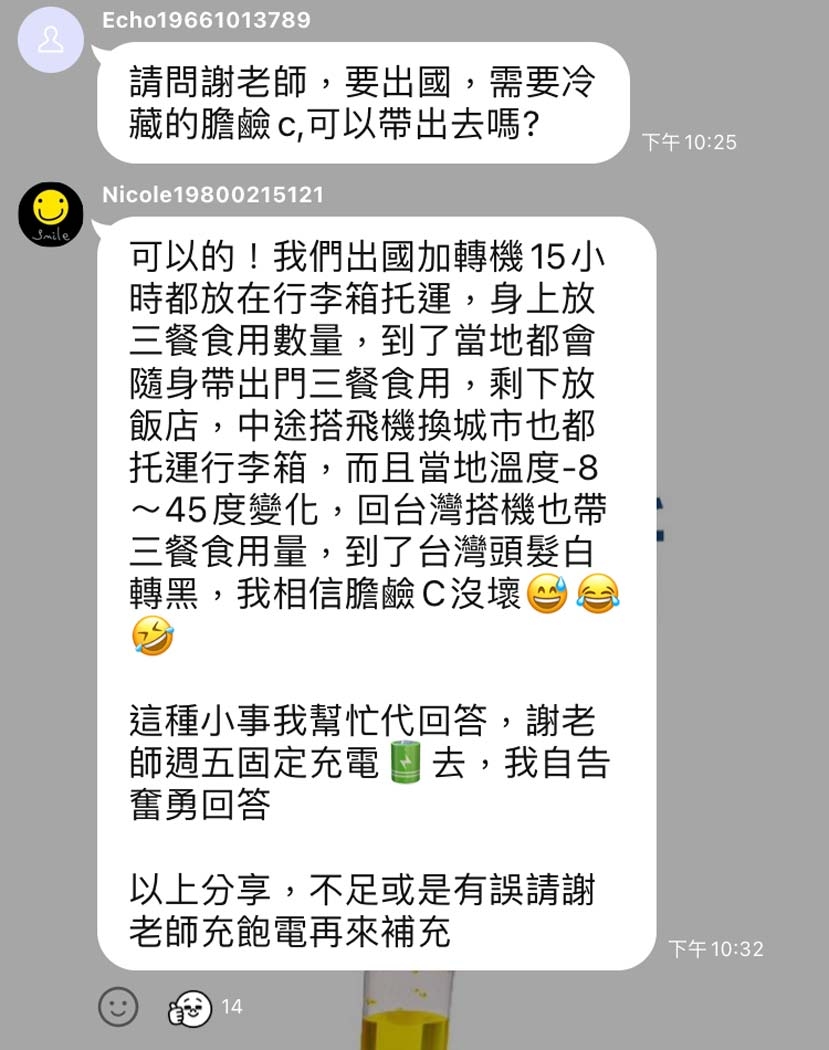Add a reaction with the smiley face icon
This screenshot has width=829, height=1050.
click(118, 1007)
